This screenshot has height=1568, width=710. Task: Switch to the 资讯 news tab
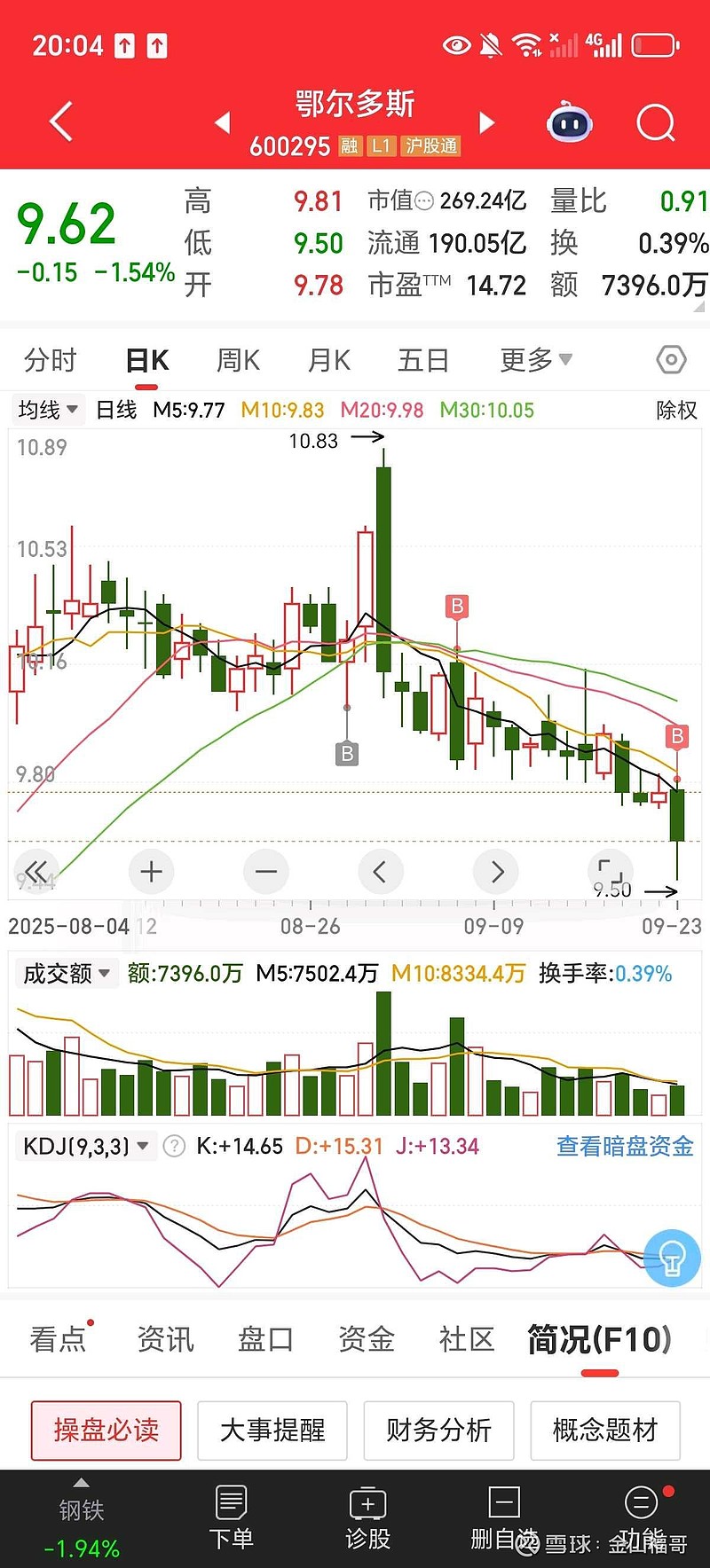(165, 1339)
